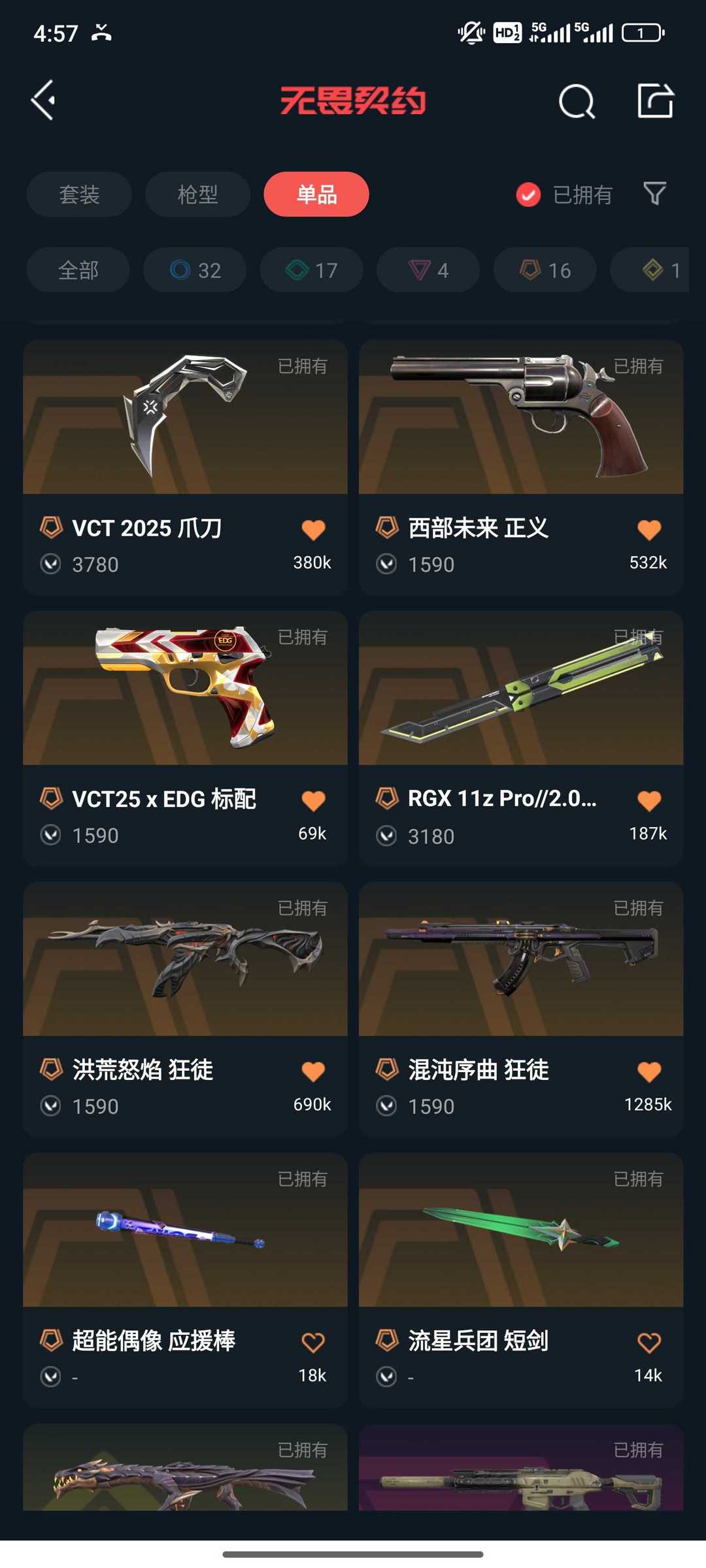
Task: Filter by the blue tier chip with 32
Action: pyautogui.click(x=195, y=270)
